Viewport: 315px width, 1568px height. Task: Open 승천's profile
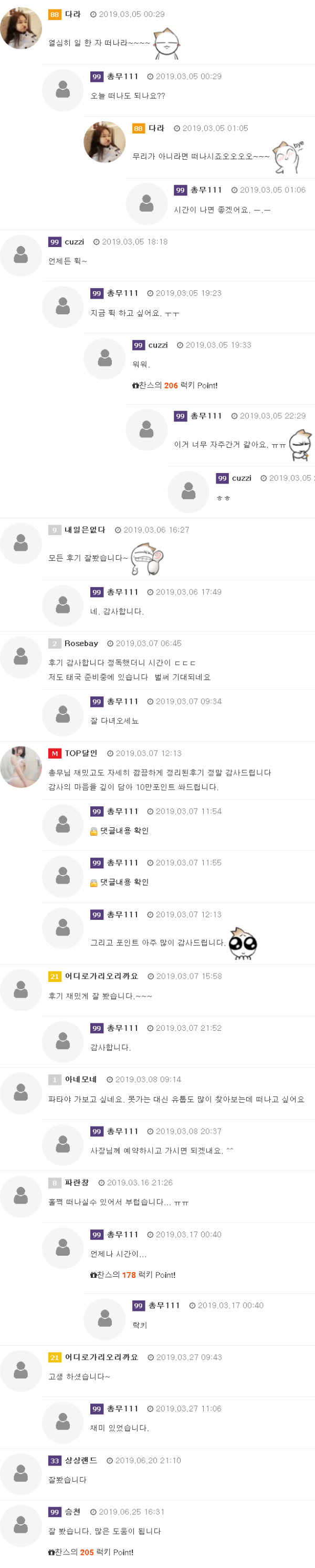72,1511
